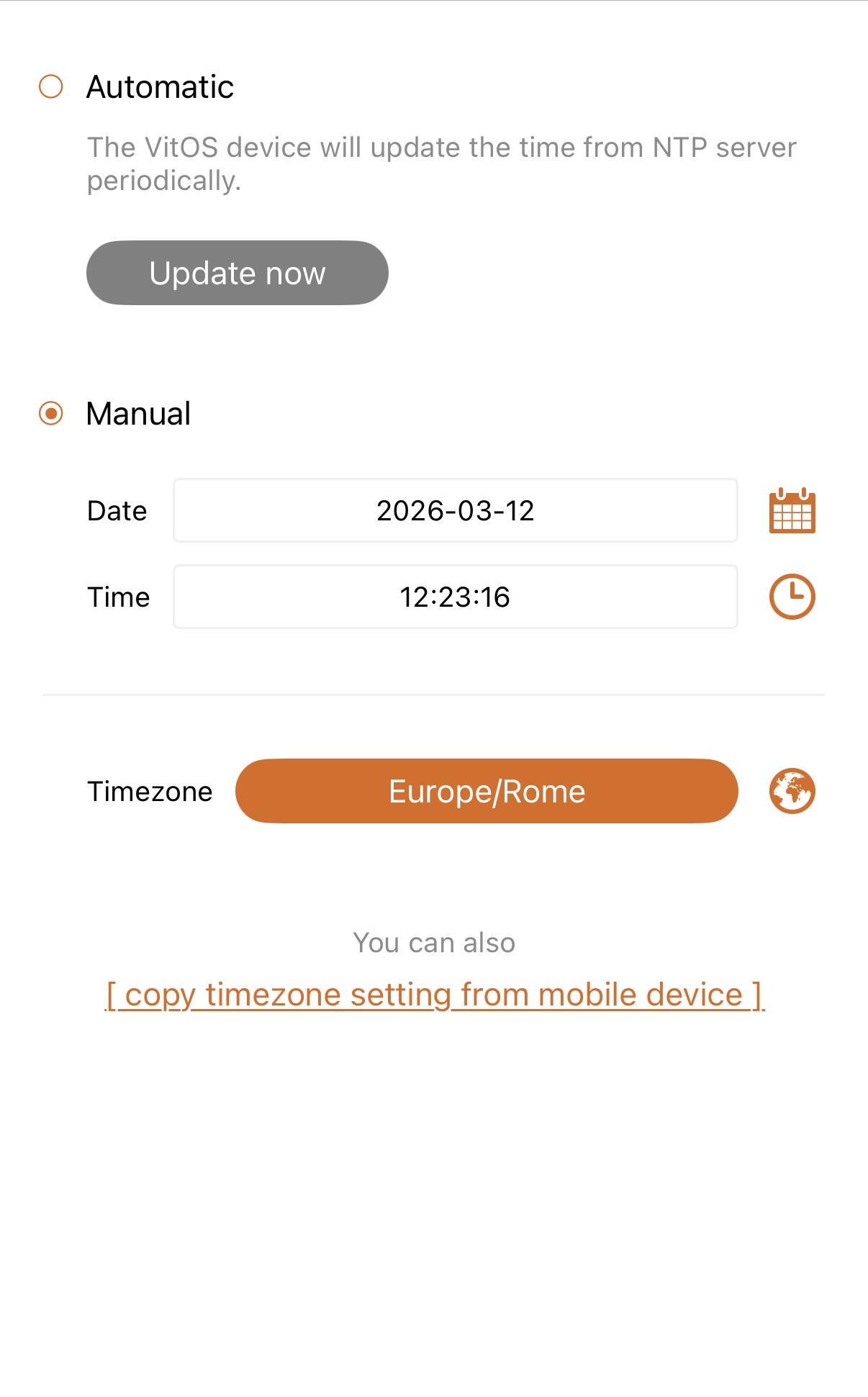The height and width of the screenshot is (1397, 868).
Task: Change the Europe/Rome timezone
Action: point(487,791)
